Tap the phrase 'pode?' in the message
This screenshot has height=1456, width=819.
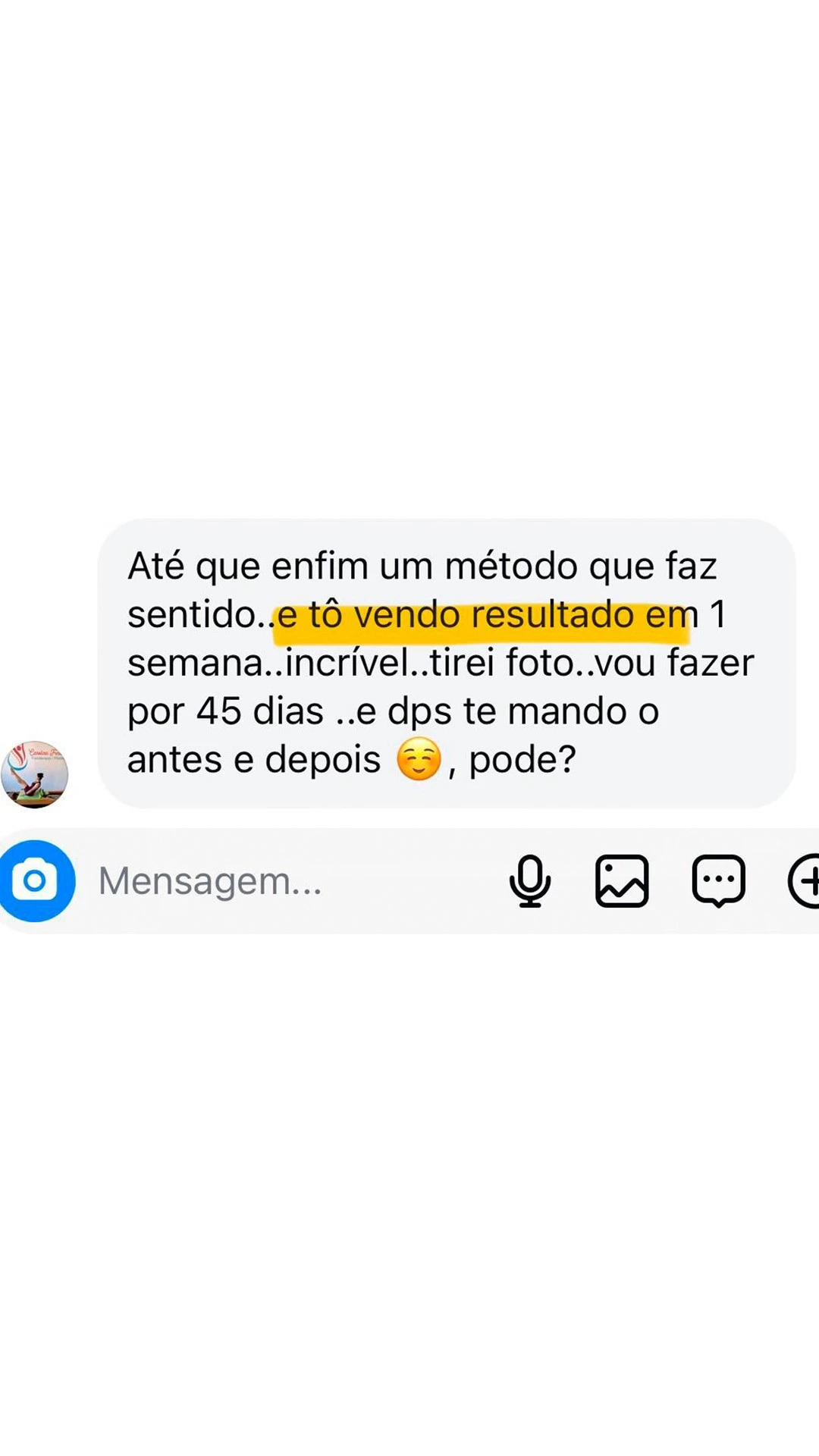(523, 758)
